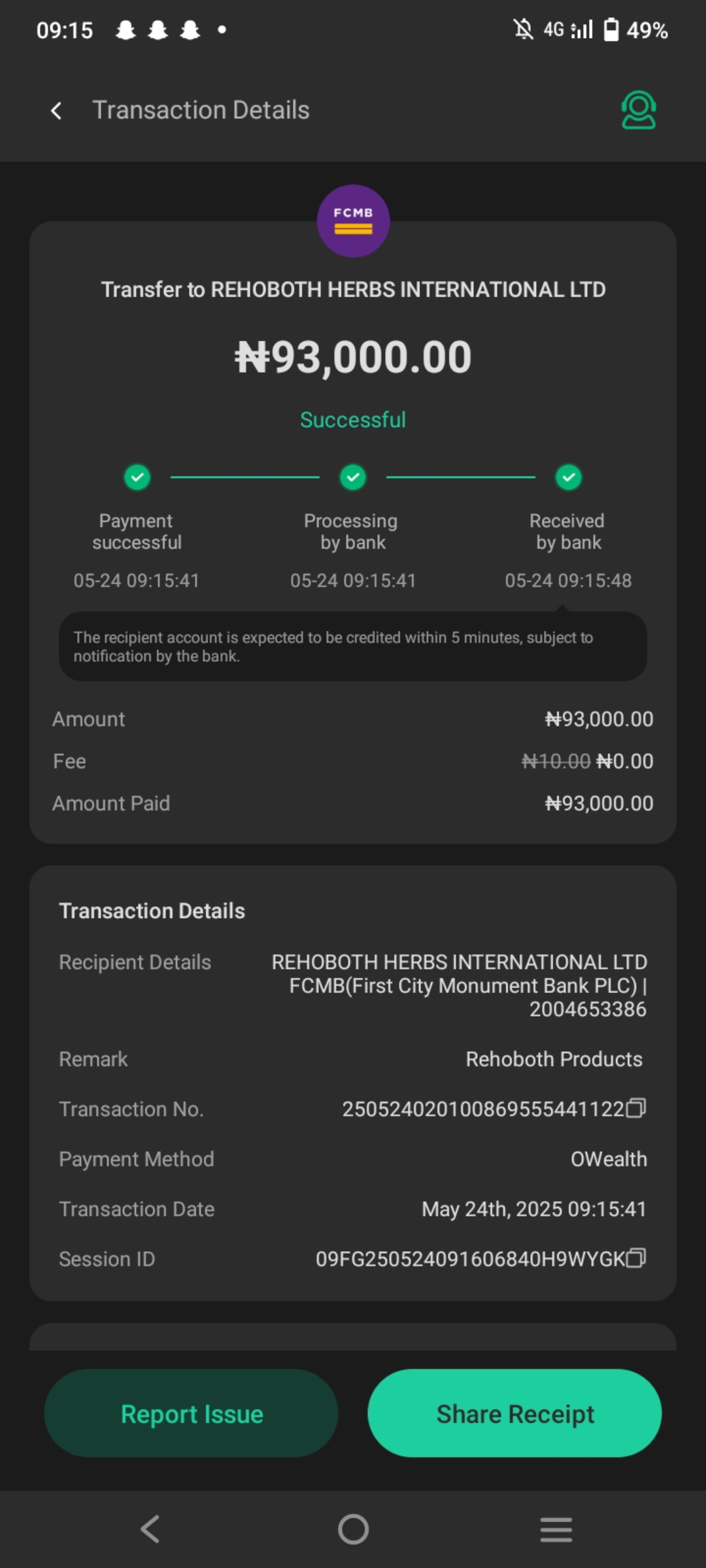The image size is (706, 1568).
Task: Open customer support headset icon
Action: 638,110
